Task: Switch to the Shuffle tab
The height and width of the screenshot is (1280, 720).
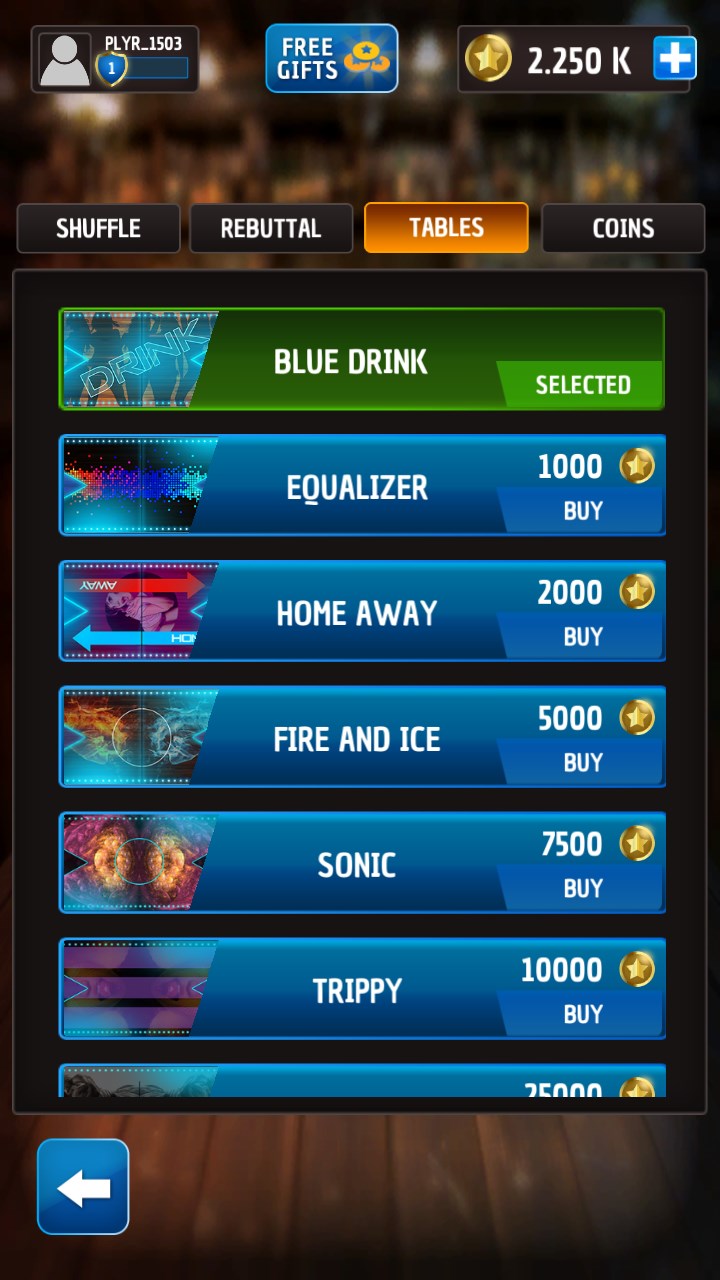Action: pos(98,228)
